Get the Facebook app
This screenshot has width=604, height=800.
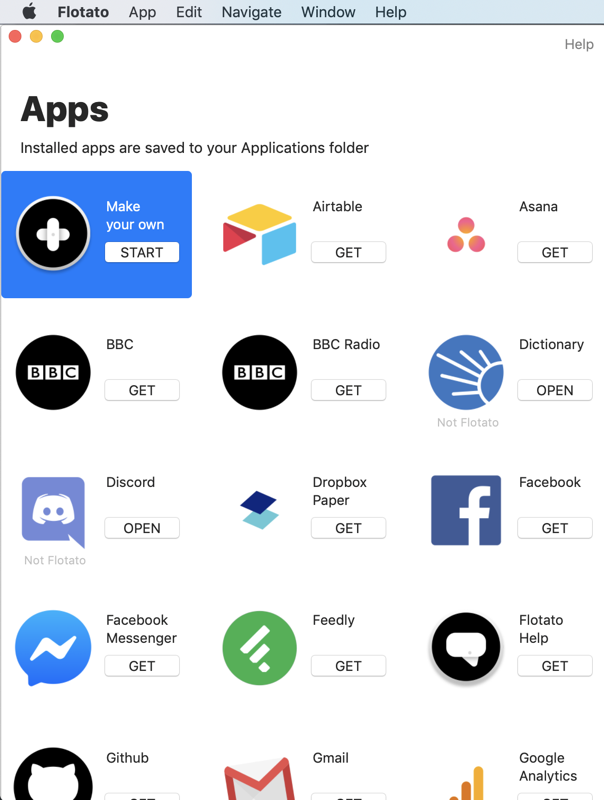554,528
